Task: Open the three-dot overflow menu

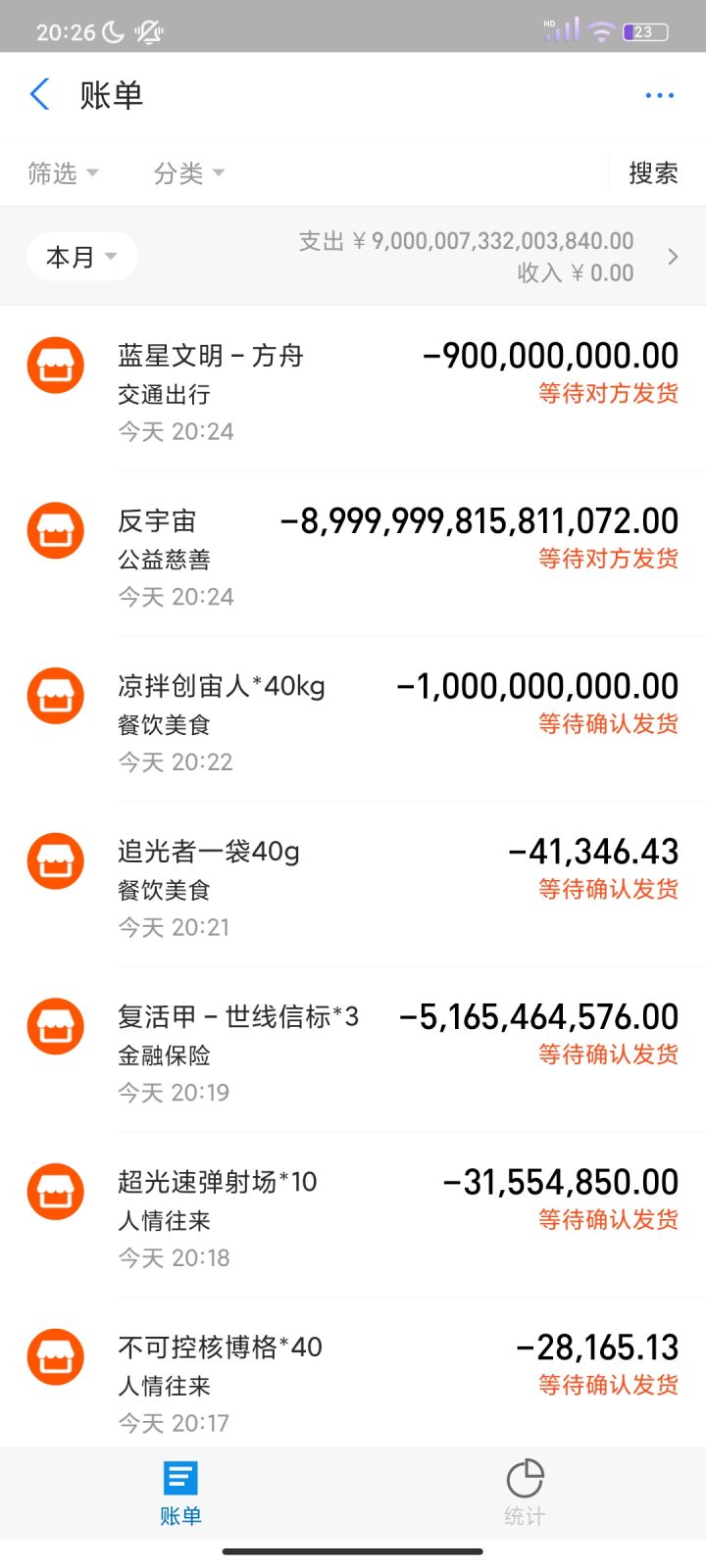Action: click(x=659, y=95)
